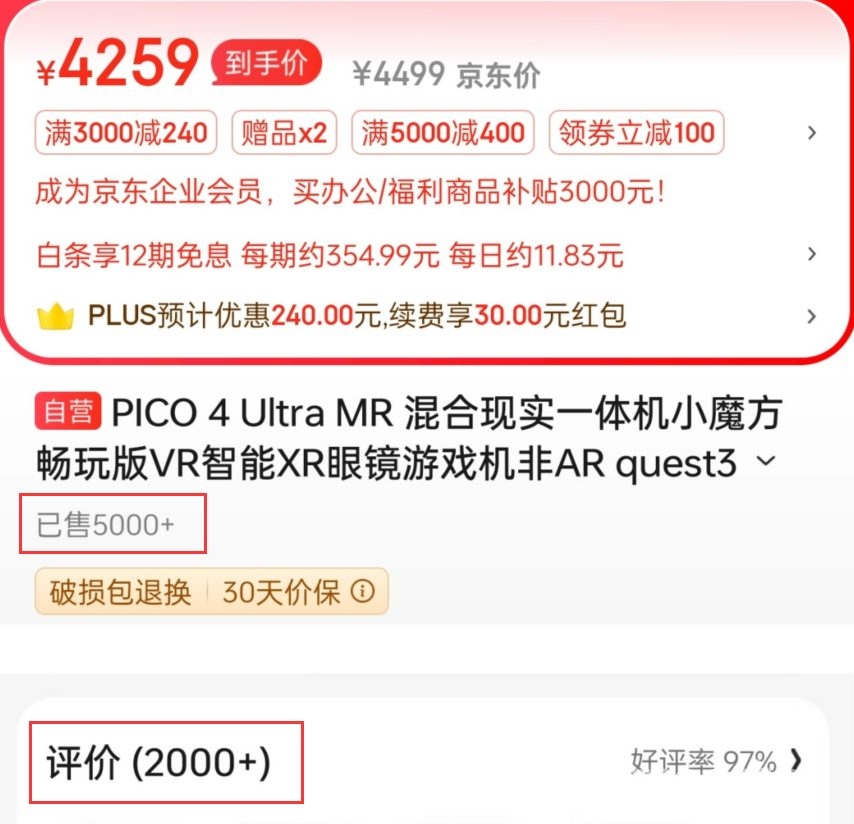The image size is (854, 824).
Task: Select the 满5000减400 discount chip
Action: coord(443,133)
